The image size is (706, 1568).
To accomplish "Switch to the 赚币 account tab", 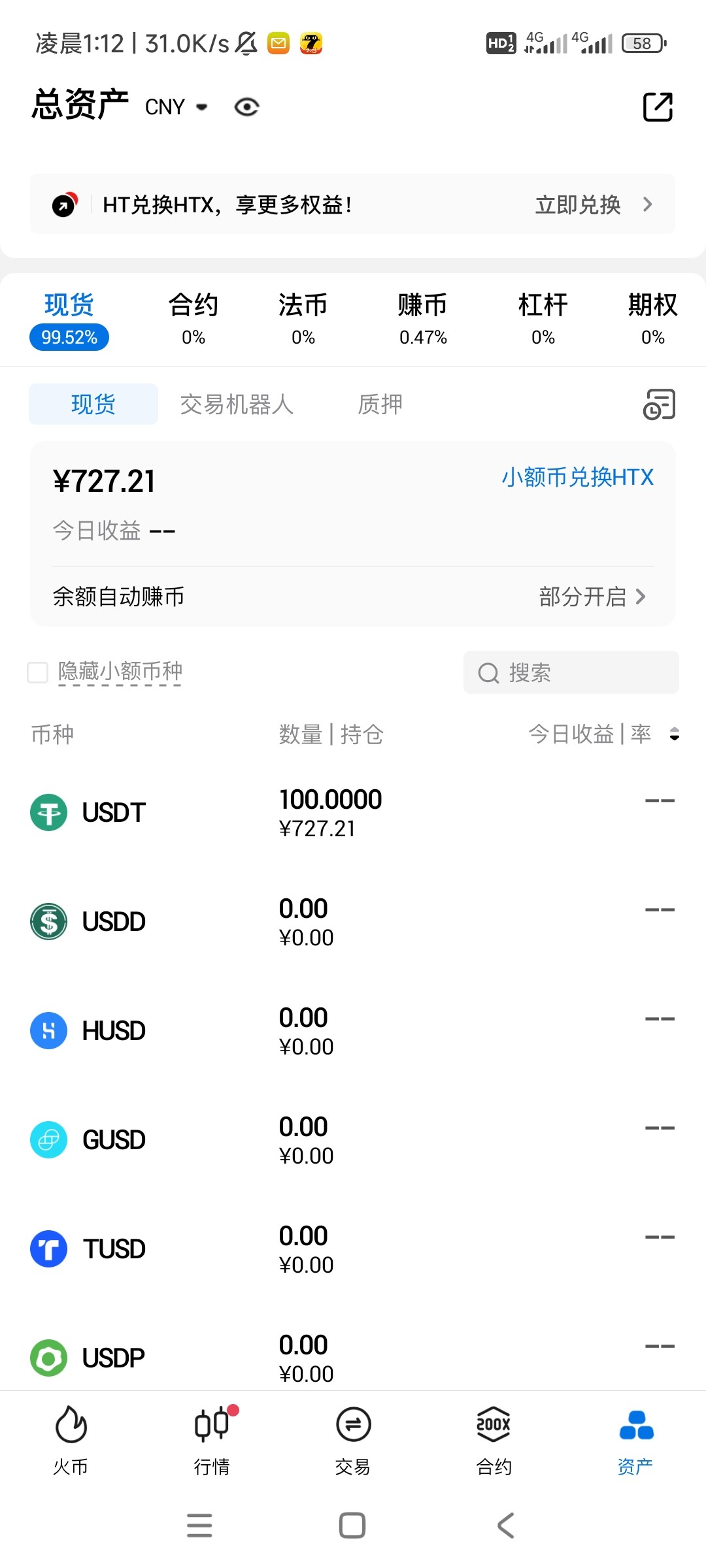I will [x=422, y=319].
